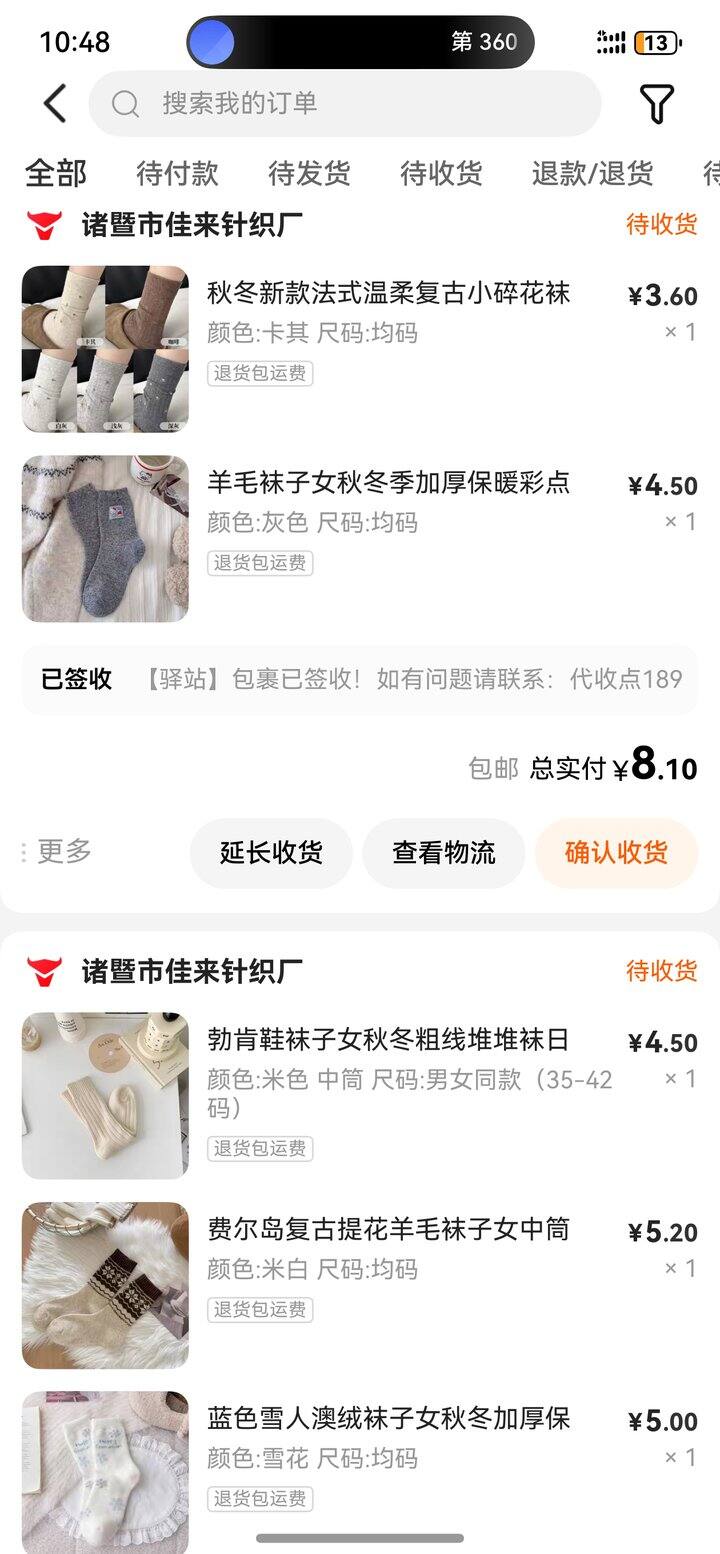View logistics with 查看物流 button

443,853
